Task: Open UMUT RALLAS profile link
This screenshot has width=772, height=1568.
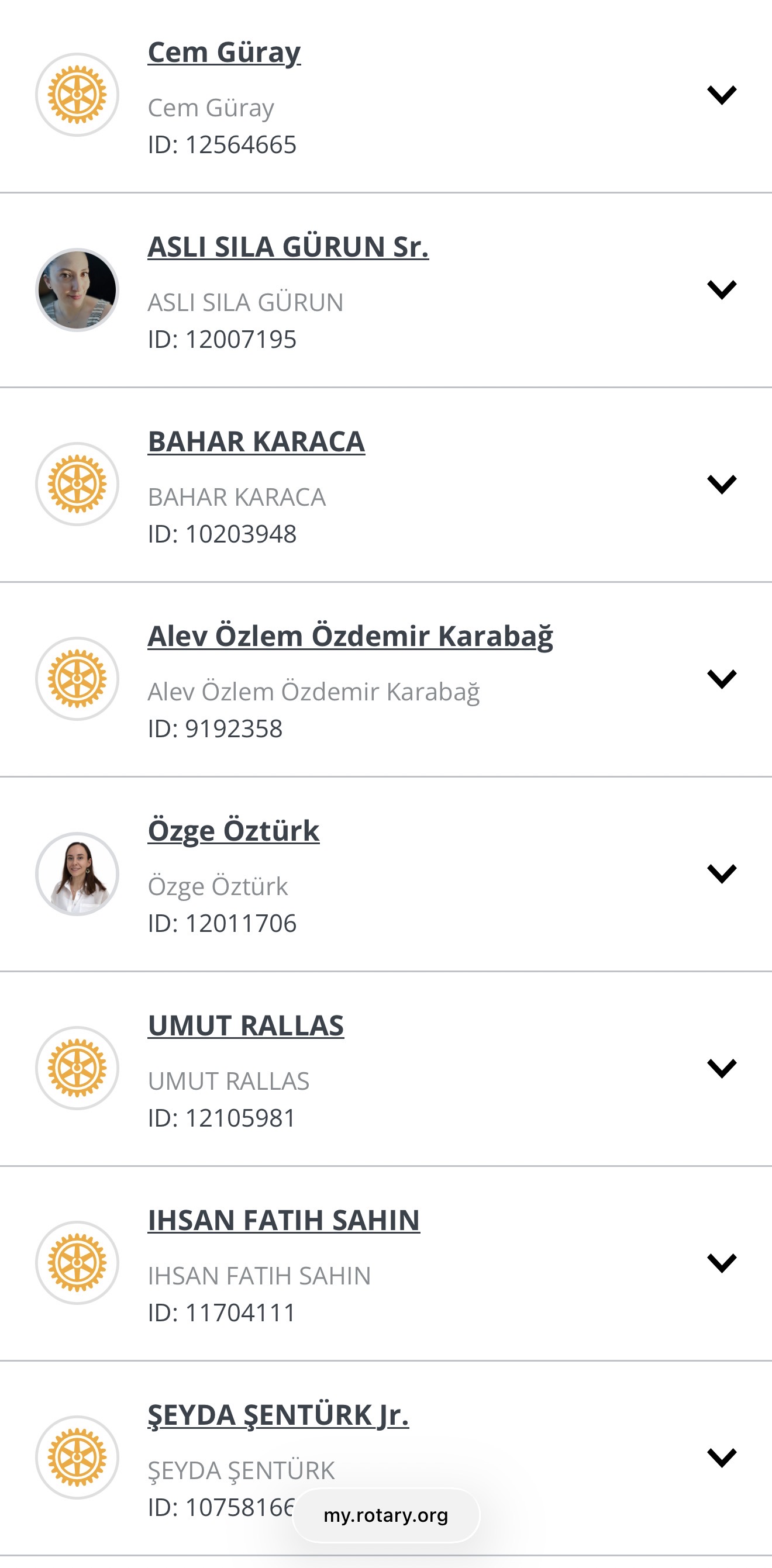Action: (246, 1026)
